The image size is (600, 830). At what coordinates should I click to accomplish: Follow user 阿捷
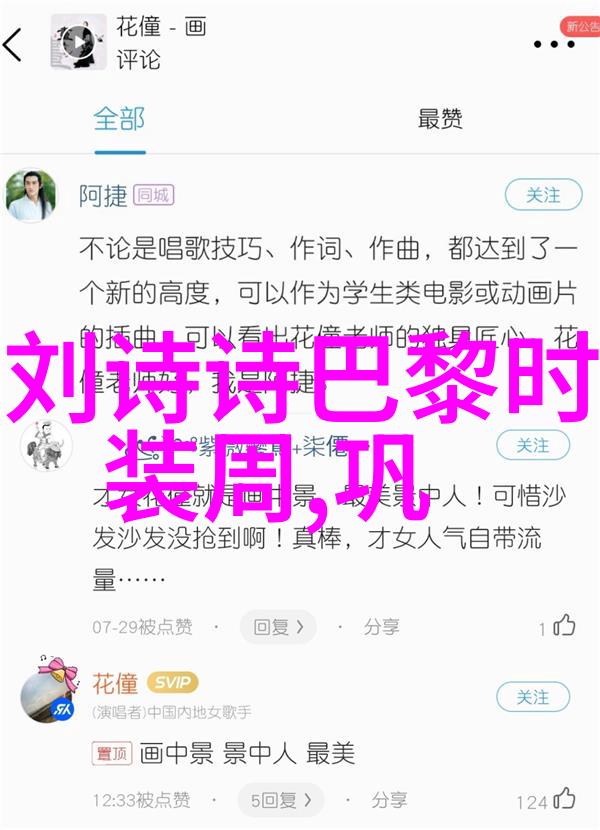[542, 195]
